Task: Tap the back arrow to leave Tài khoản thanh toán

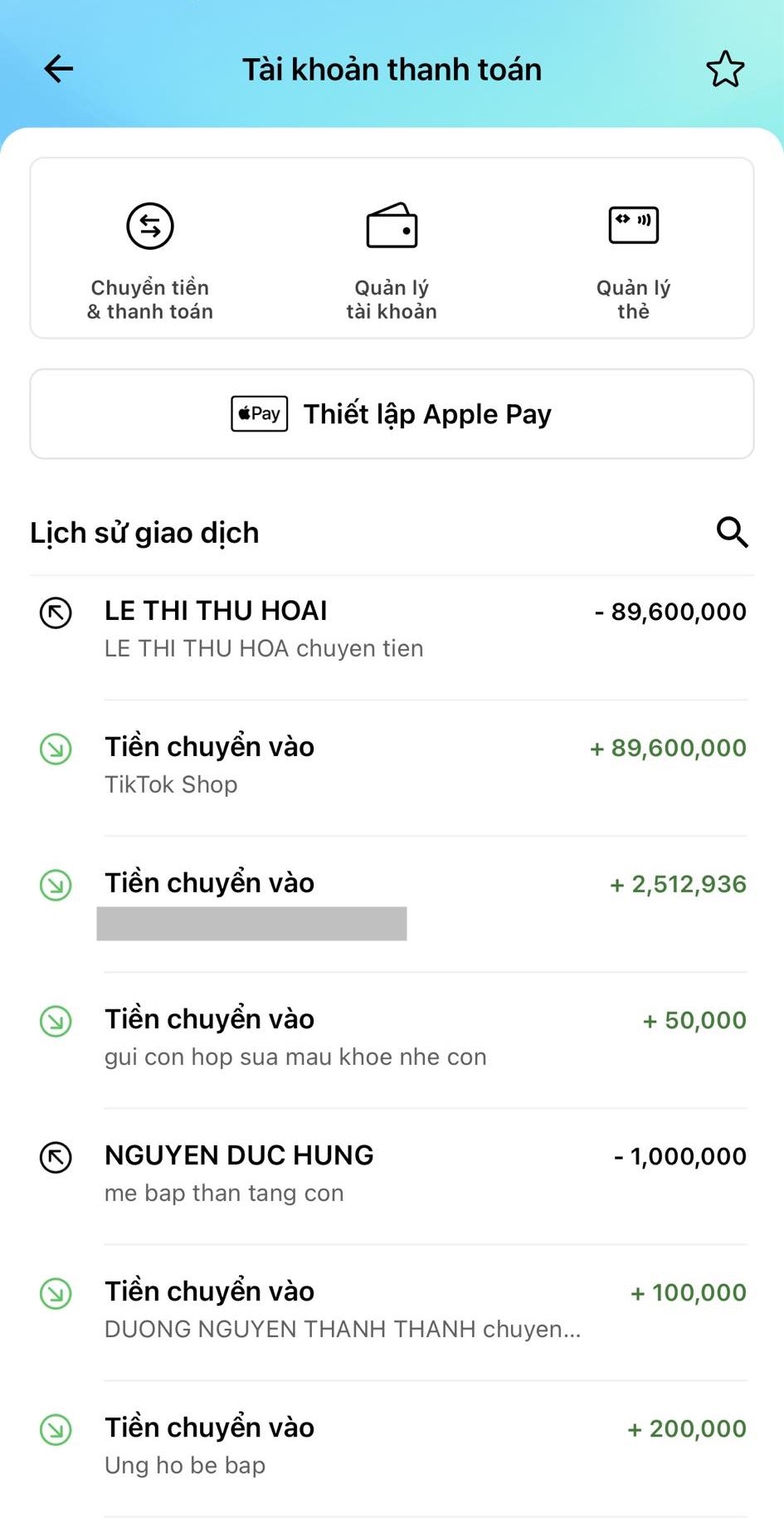Action: pos(57,70)
